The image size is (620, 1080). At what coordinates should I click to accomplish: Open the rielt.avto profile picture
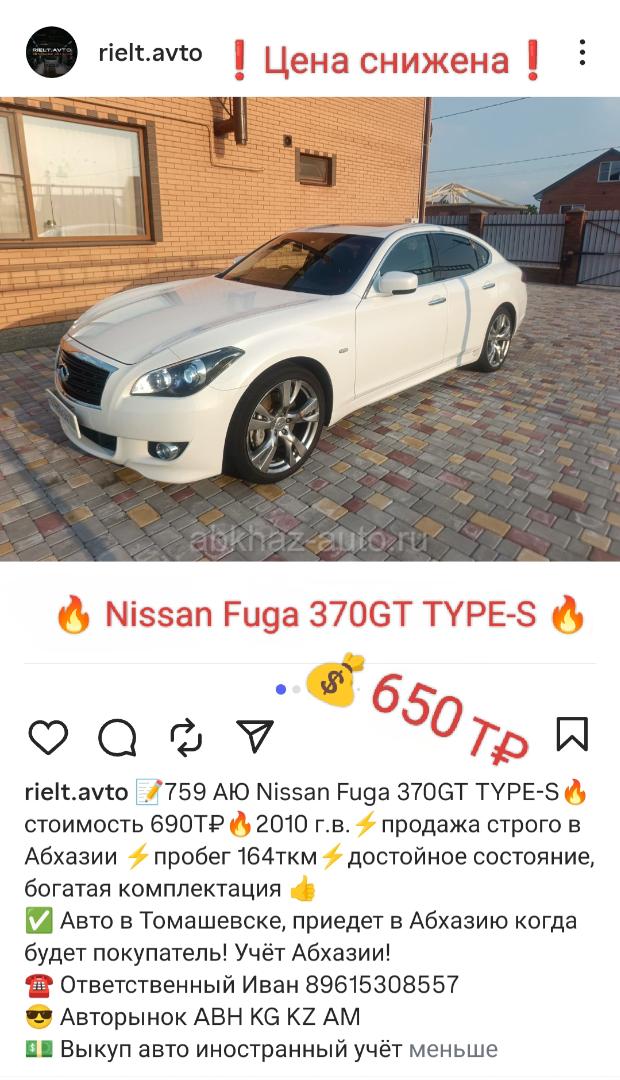pyautogui.click(x=51, y=52)
